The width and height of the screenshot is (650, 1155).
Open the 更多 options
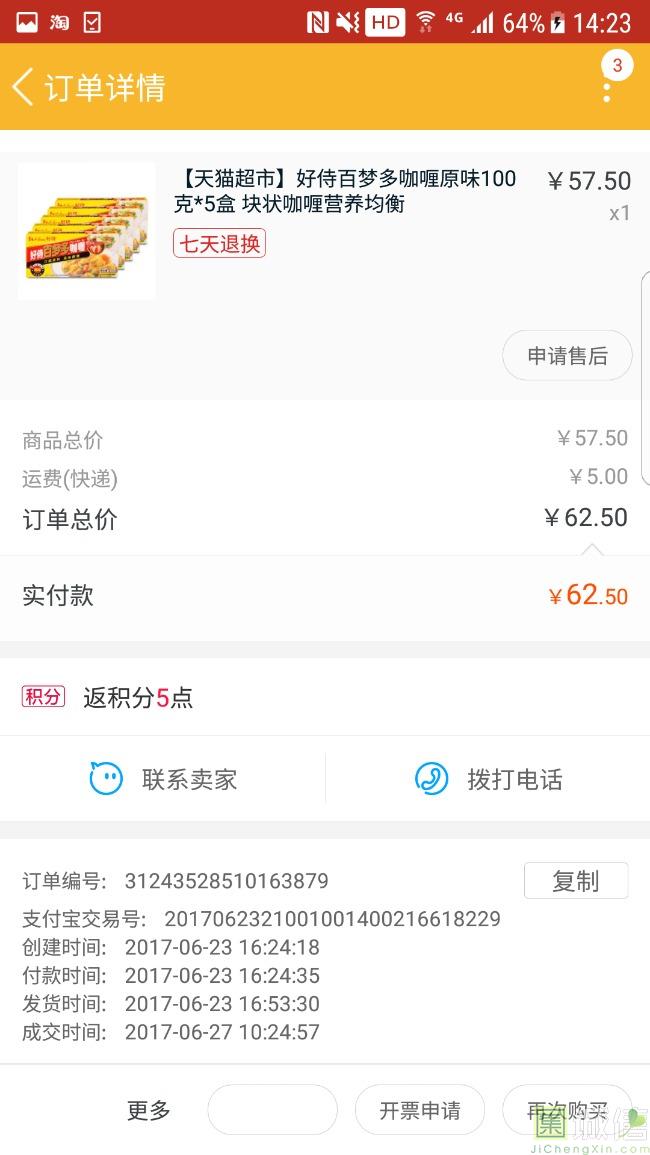(149, 1110)
